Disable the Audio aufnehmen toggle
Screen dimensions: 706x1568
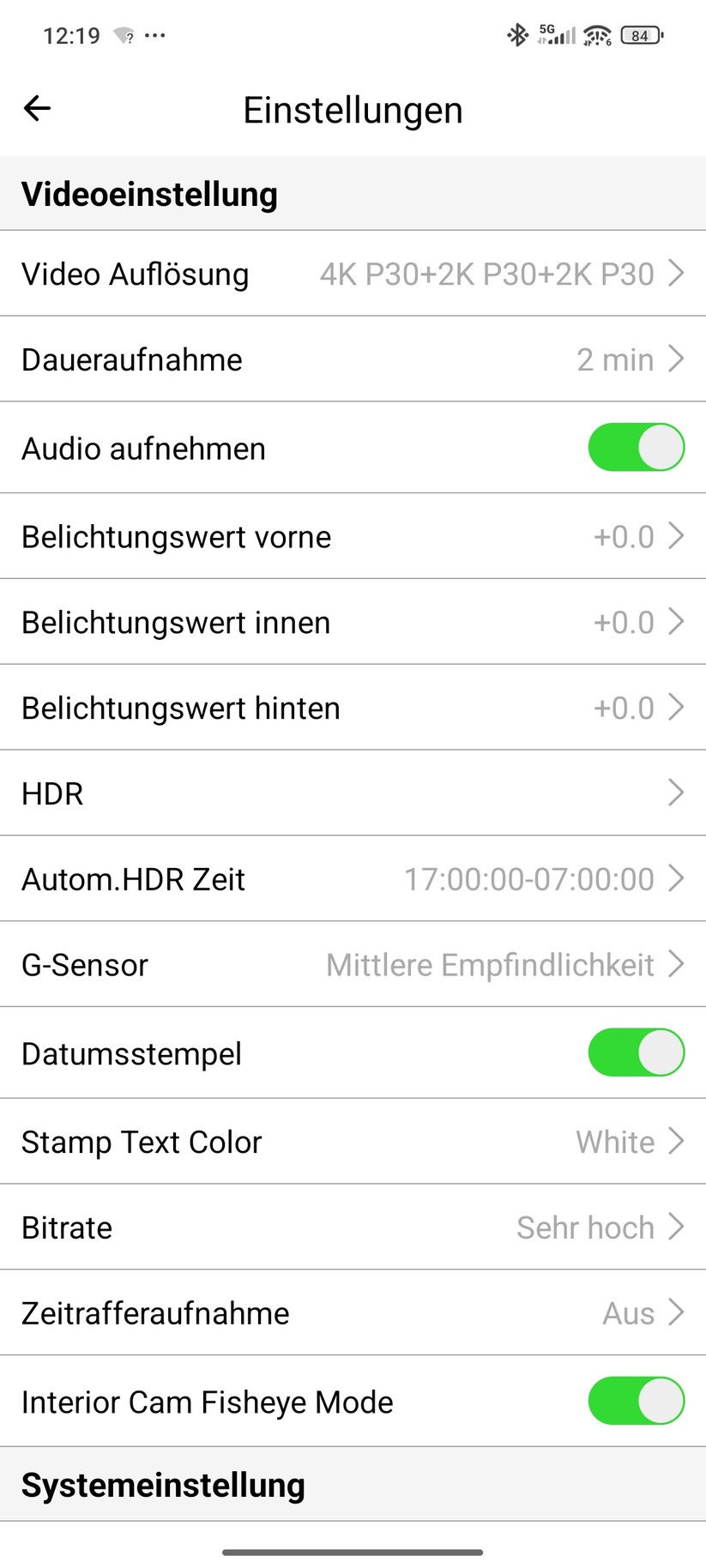[635, 447]
